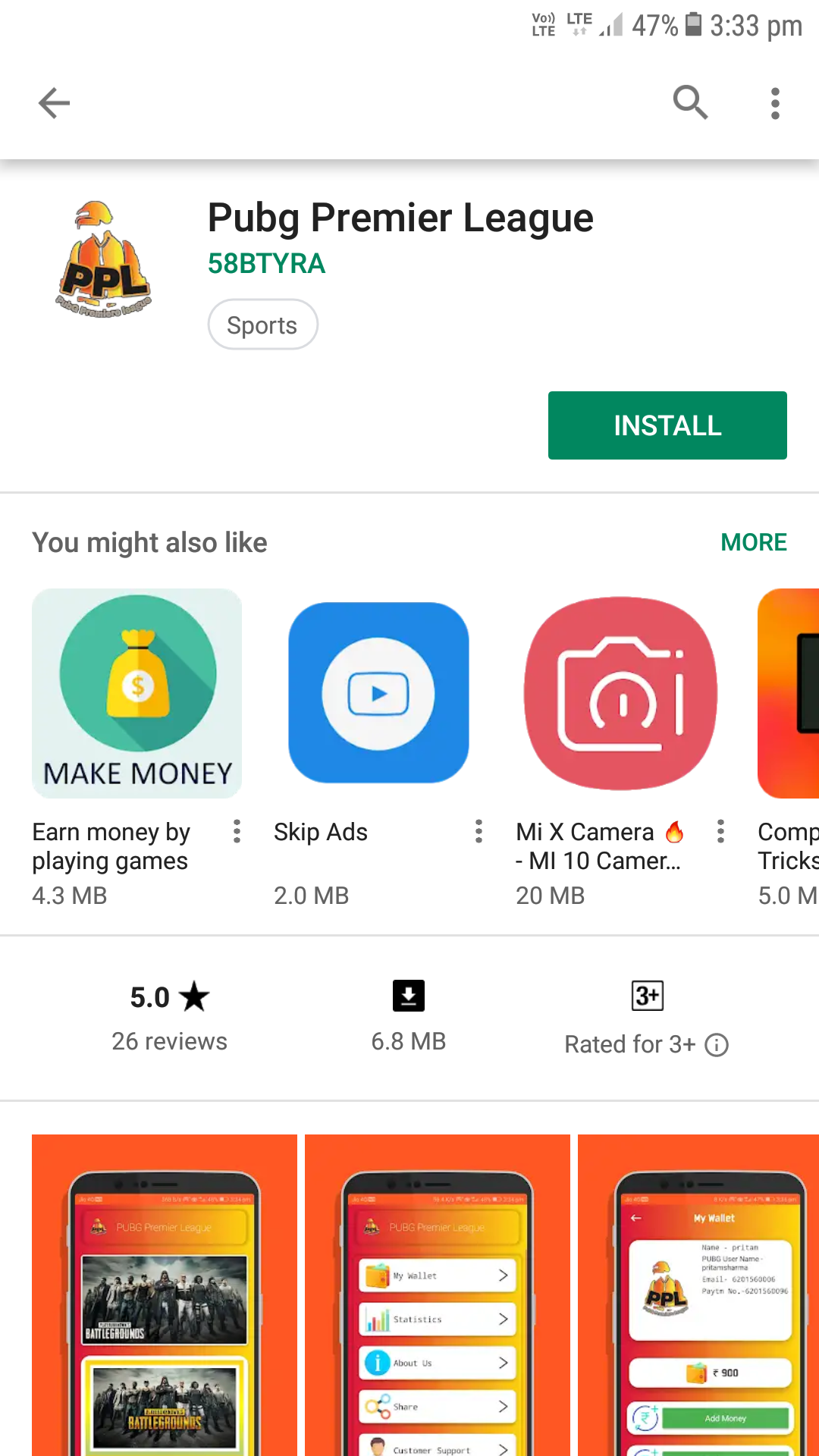Open the top overflow menu
This screenshot has width=819, height=1456.
(774, 103)
